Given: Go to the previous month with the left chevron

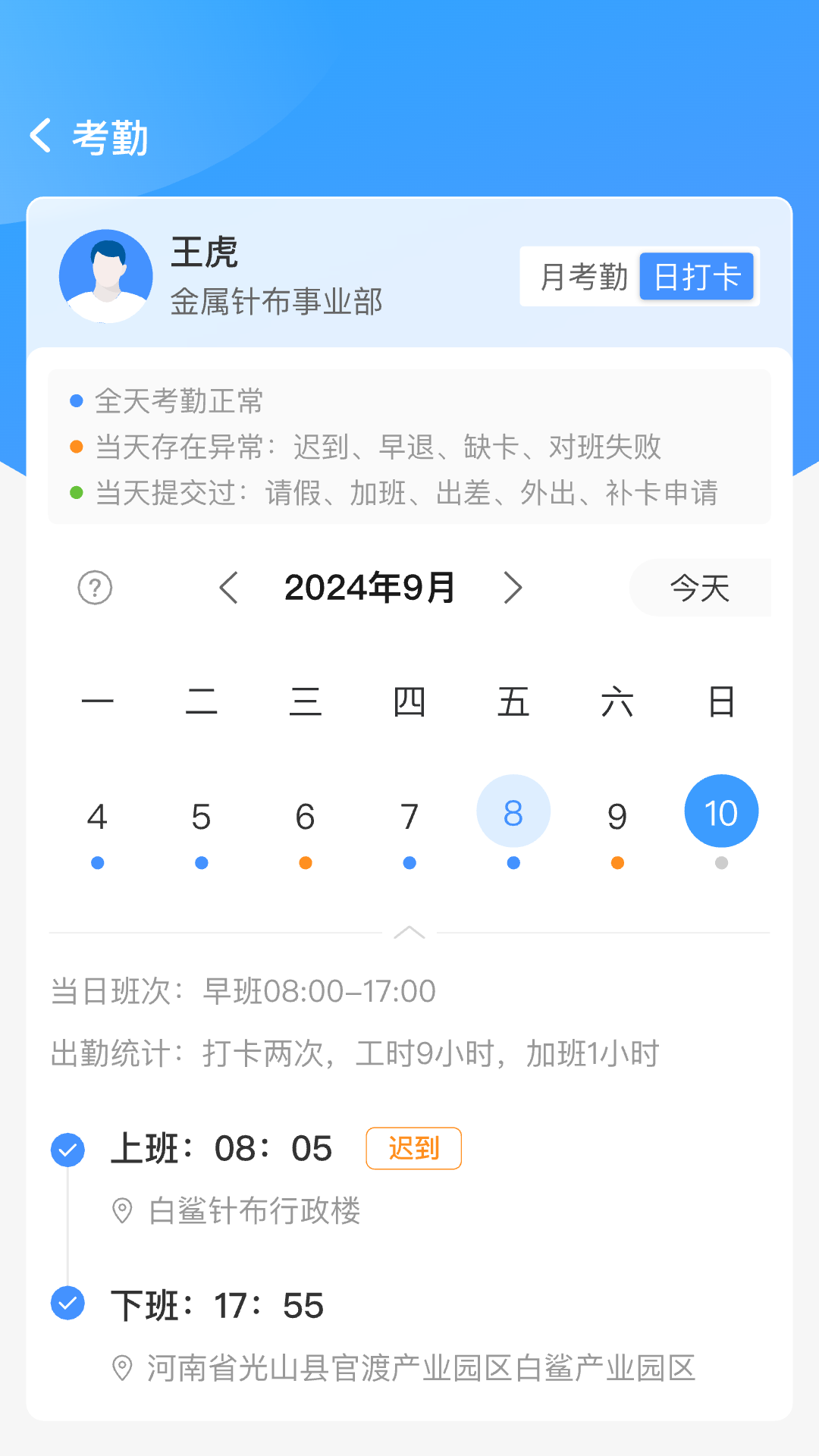Looking at the screenshot, I should pos(230,587).
